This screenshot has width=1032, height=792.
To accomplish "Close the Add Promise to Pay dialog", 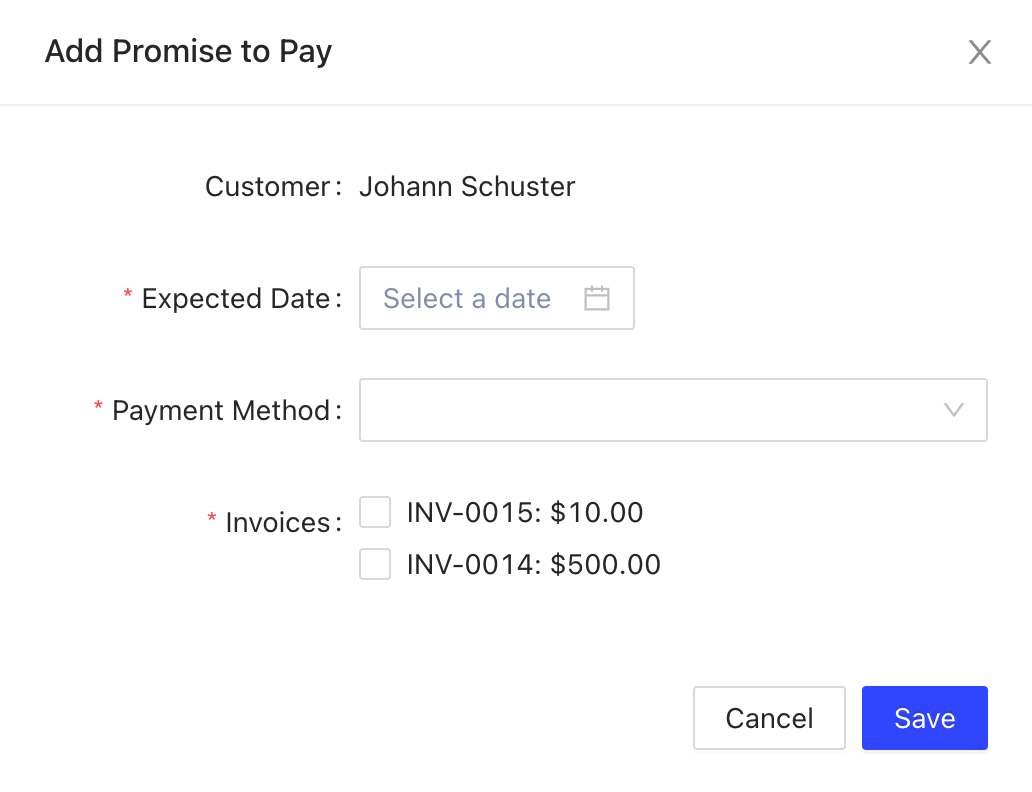I will click(x=979, y=52).
